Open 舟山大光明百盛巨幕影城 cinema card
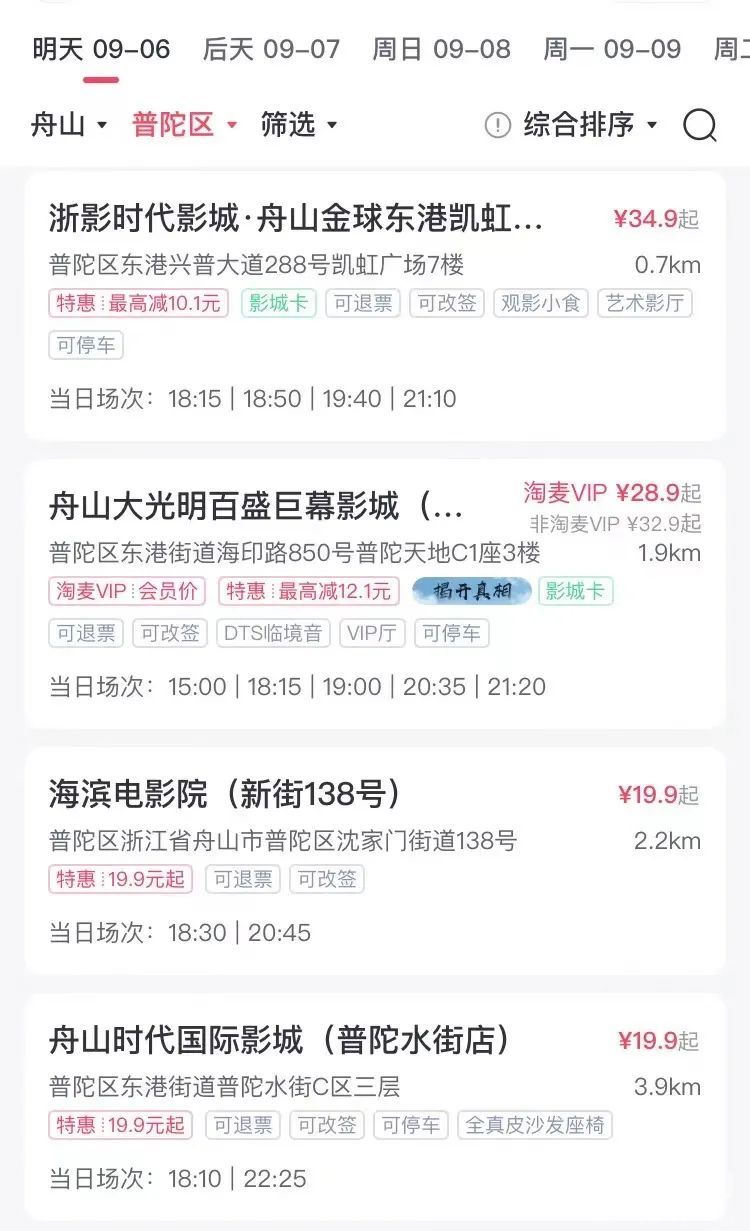 click(375, 594)
